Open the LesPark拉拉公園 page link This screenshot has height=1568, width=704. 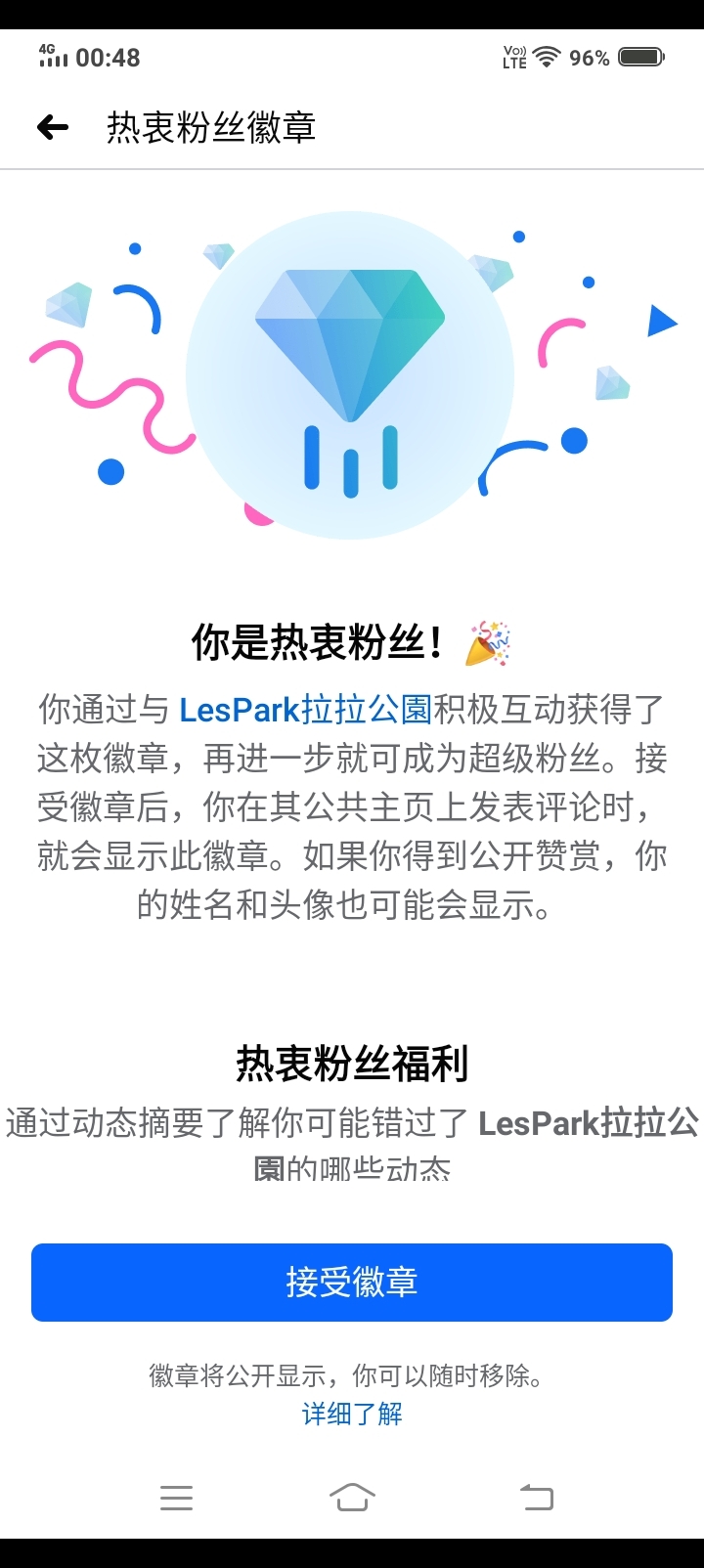305,709
